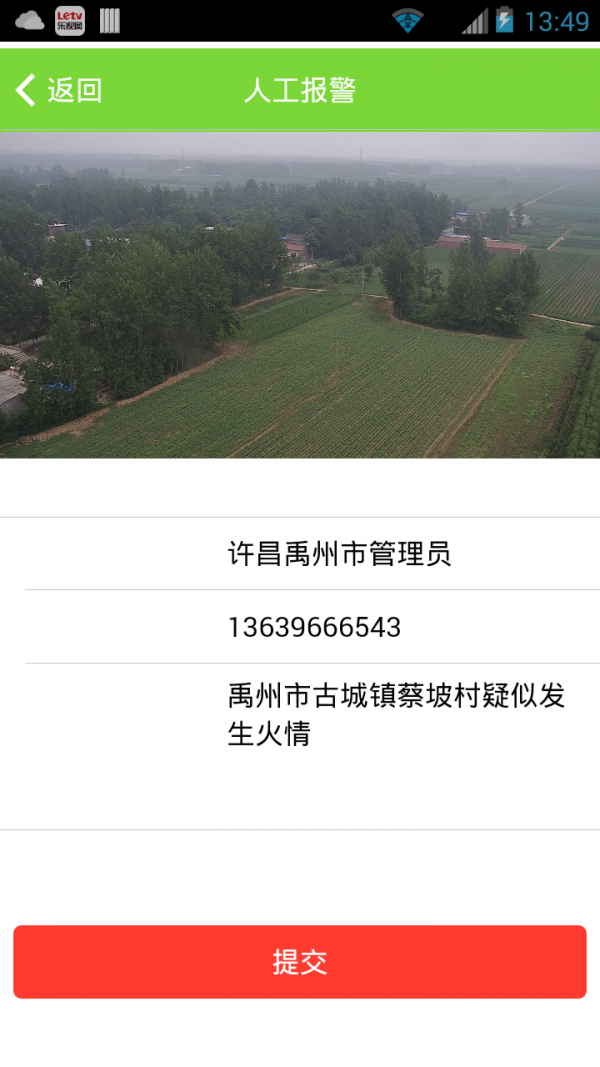Edit the phone number 13639666543
Image resolution: width=600 pixels, height=1067 pixels.
click(315, 627)
